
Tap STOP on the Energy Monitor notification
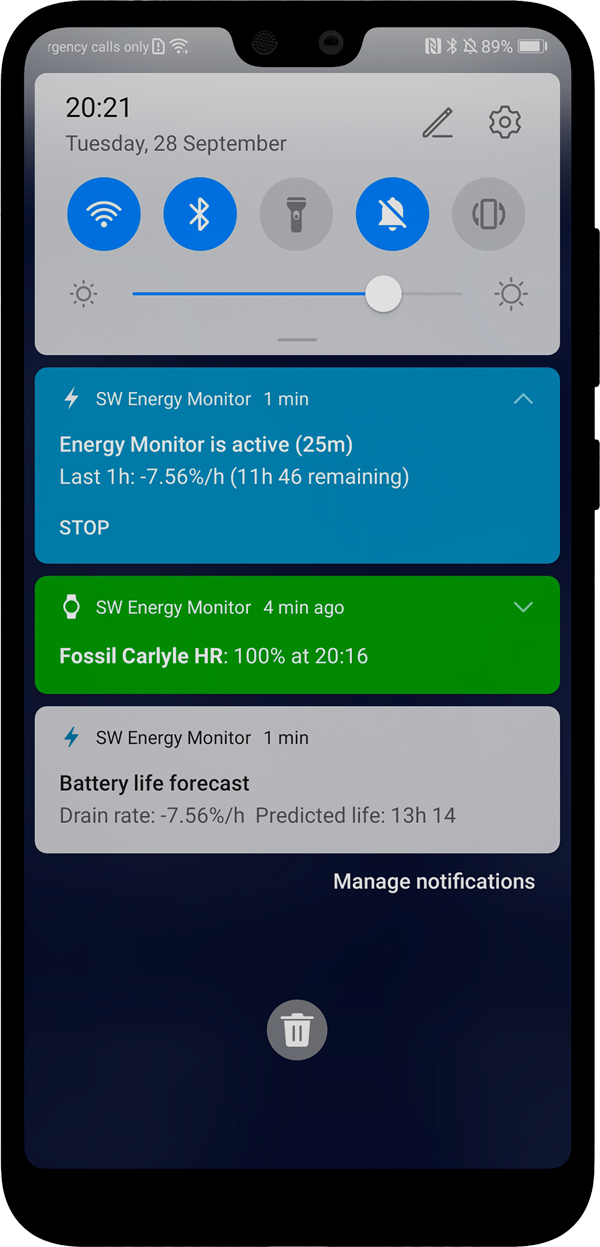pyautogui.click(x=84, y=528)
